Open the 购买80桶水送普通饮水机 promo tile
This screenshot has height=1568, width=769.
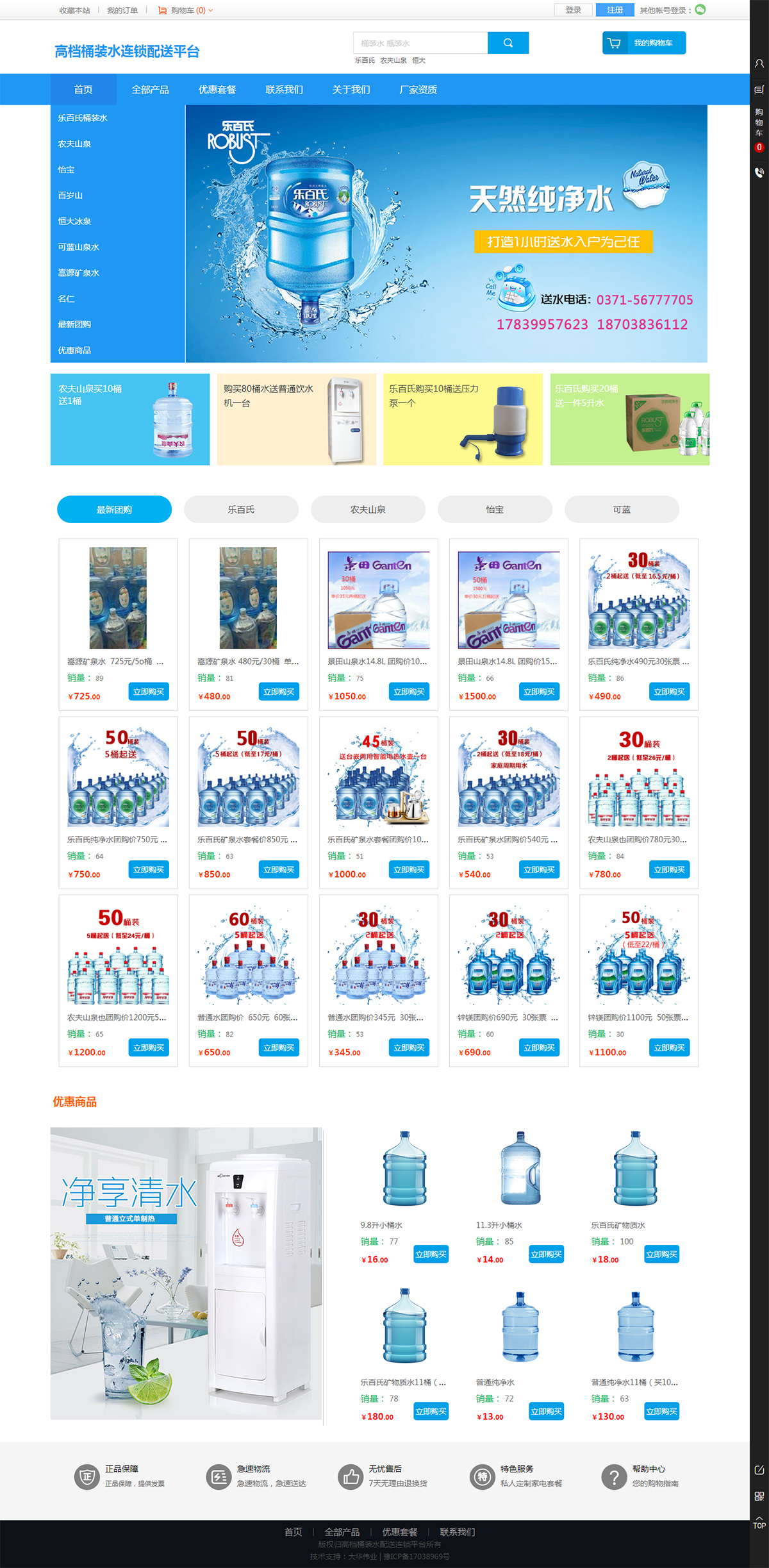[296, 419]
